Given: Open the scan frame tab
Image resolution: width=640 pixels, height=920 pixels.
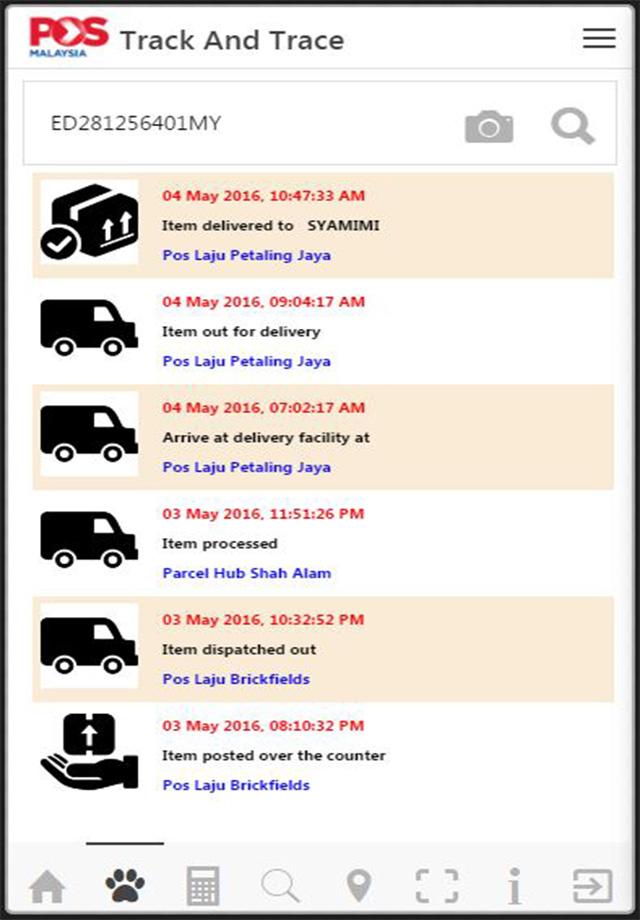Looking at the screenshot, I should 437,886.
